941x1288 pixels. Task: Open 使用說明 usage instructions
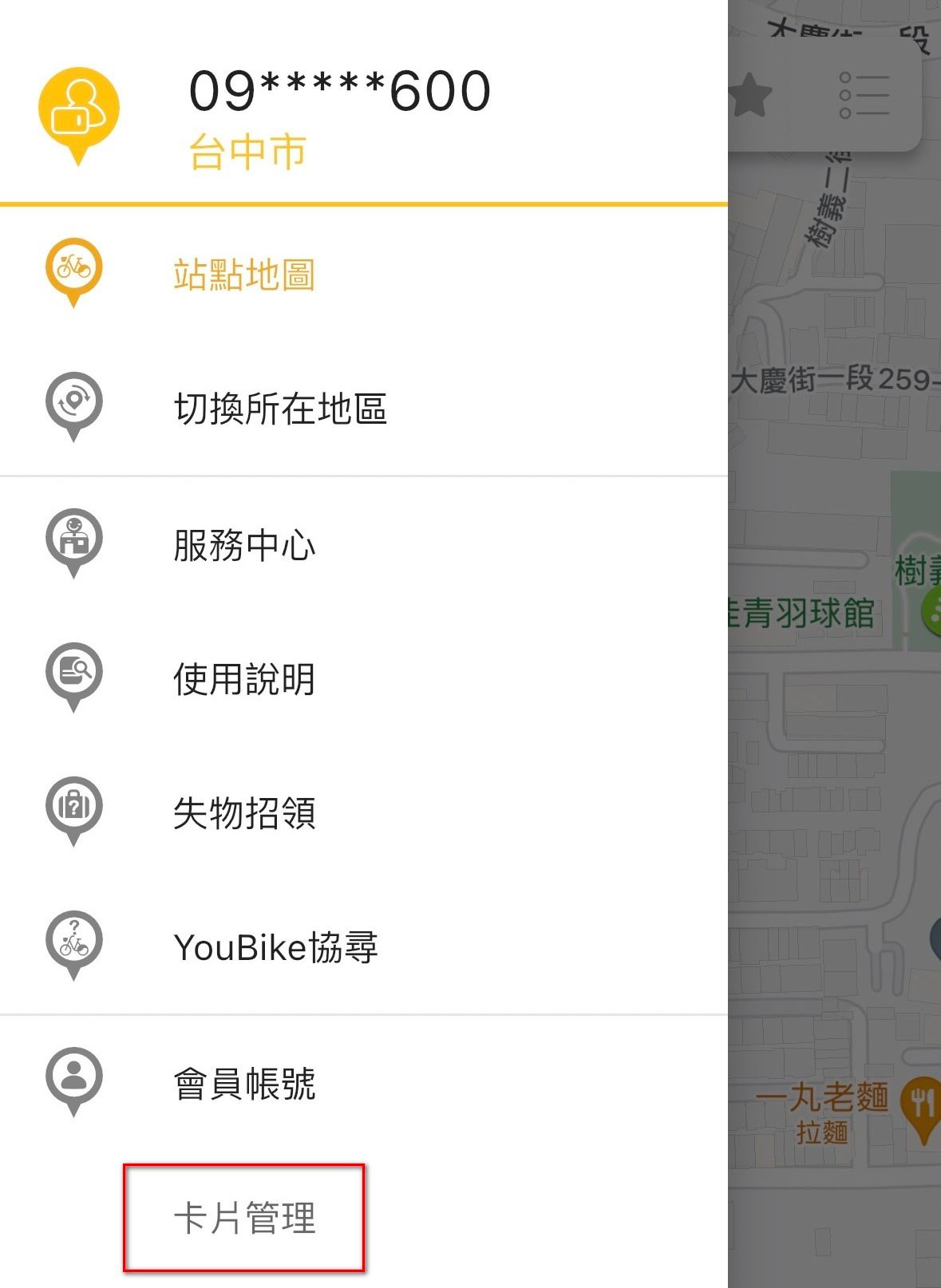pyautogui.click(x=244, y=680)
